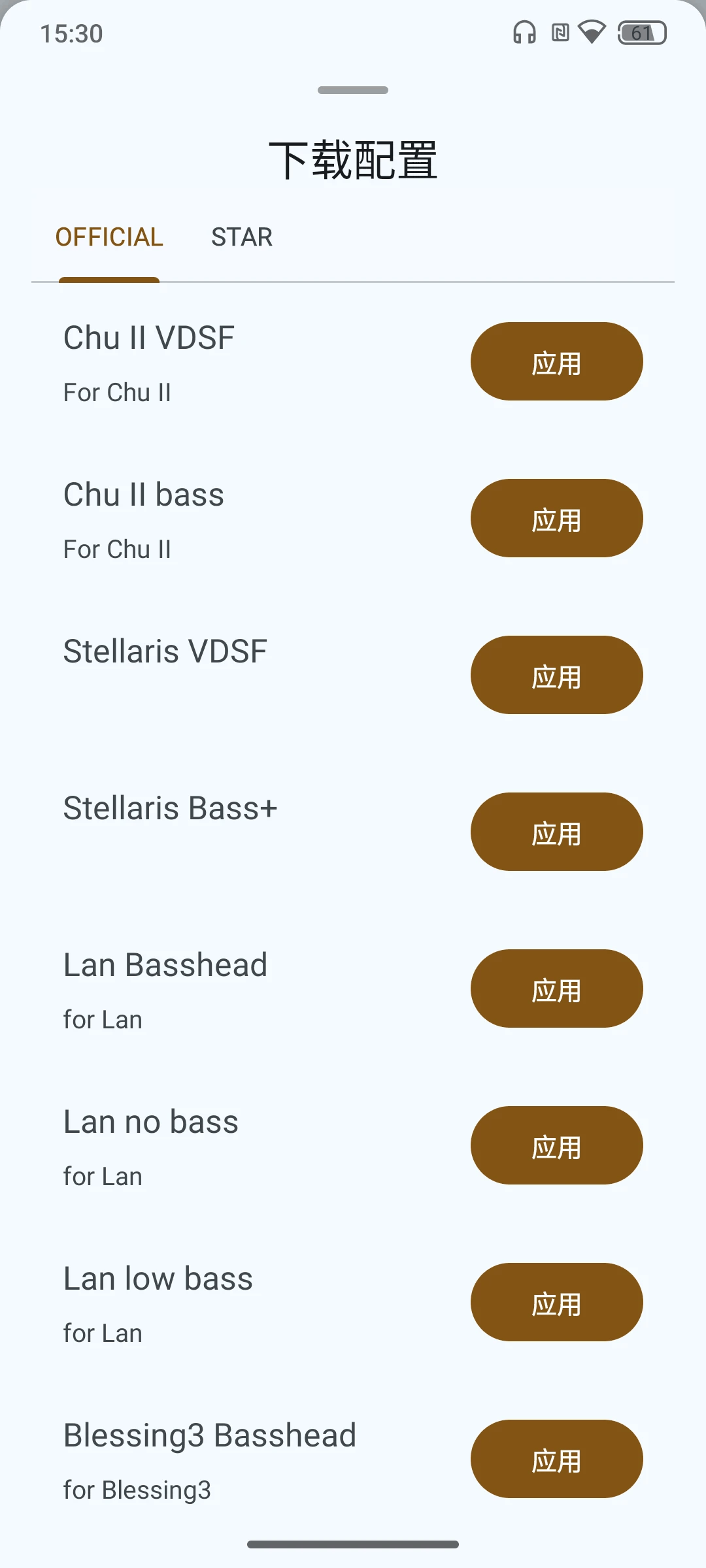Apply the Lan no bass preset

coord(556,1145)
